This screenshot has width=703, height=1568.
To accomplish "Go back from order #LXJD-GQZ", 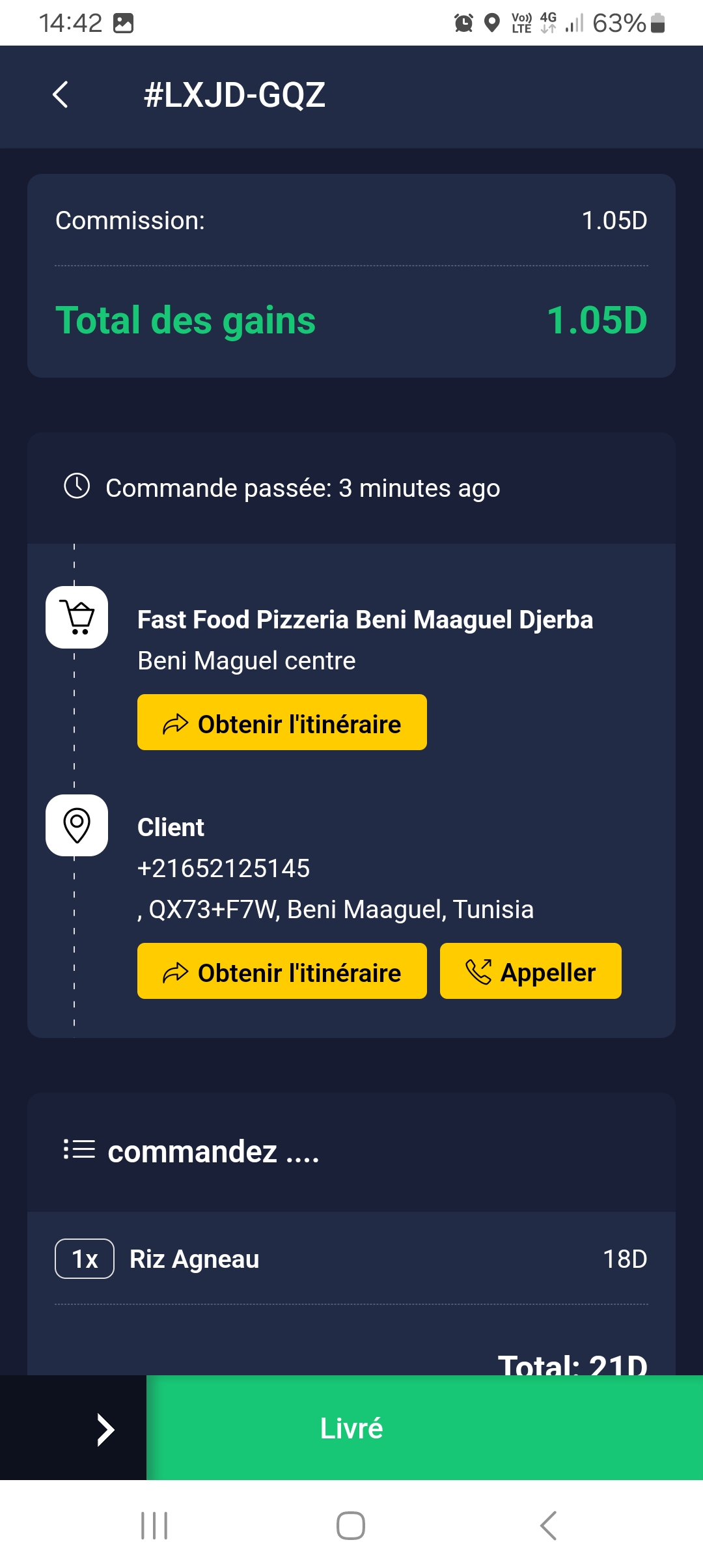I will [61, 95].
